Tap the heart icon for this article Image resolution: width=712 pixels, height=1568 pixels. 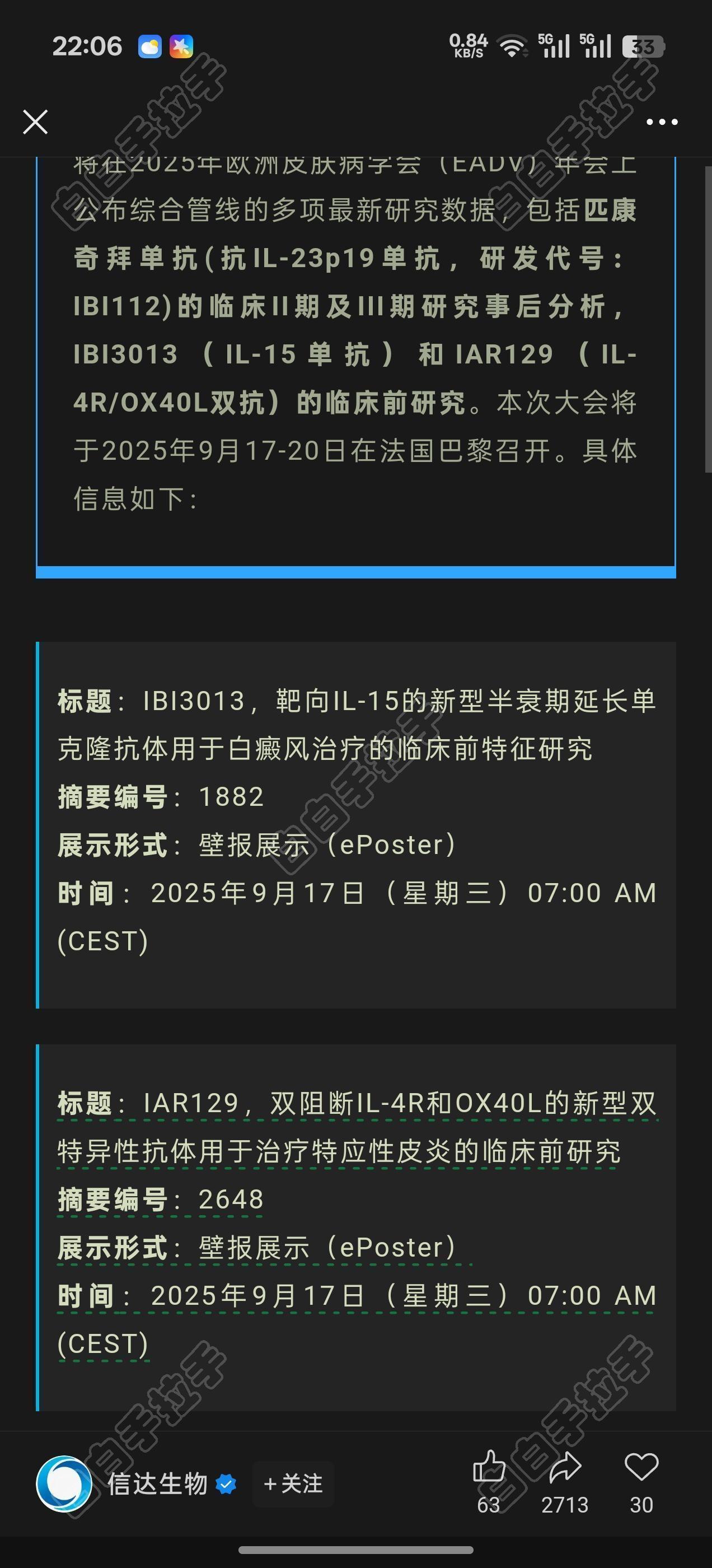click(x=641, y=1468)
